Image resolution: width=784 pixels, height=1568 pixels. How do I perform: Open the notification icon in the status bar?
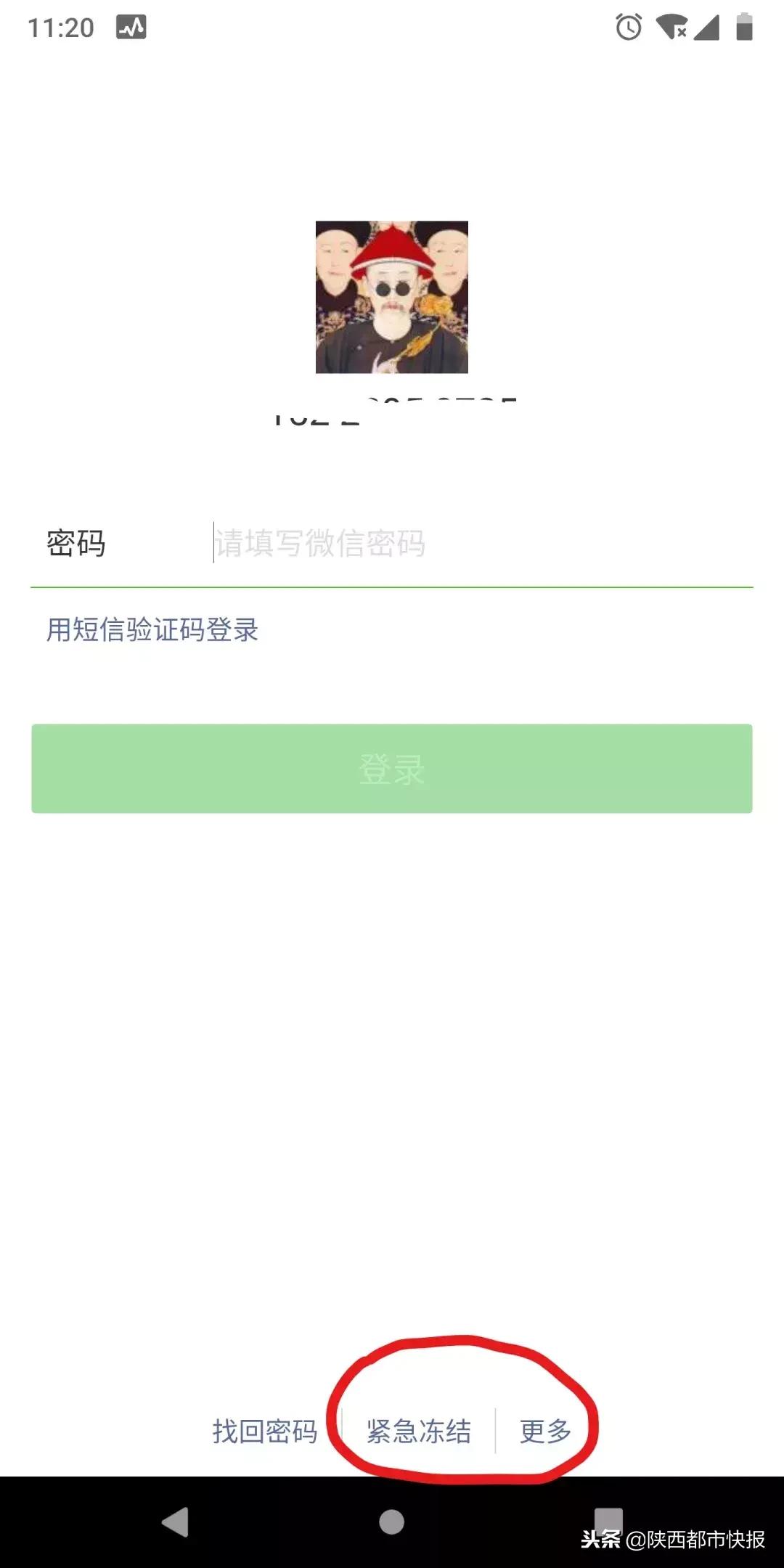coord(130,27)
